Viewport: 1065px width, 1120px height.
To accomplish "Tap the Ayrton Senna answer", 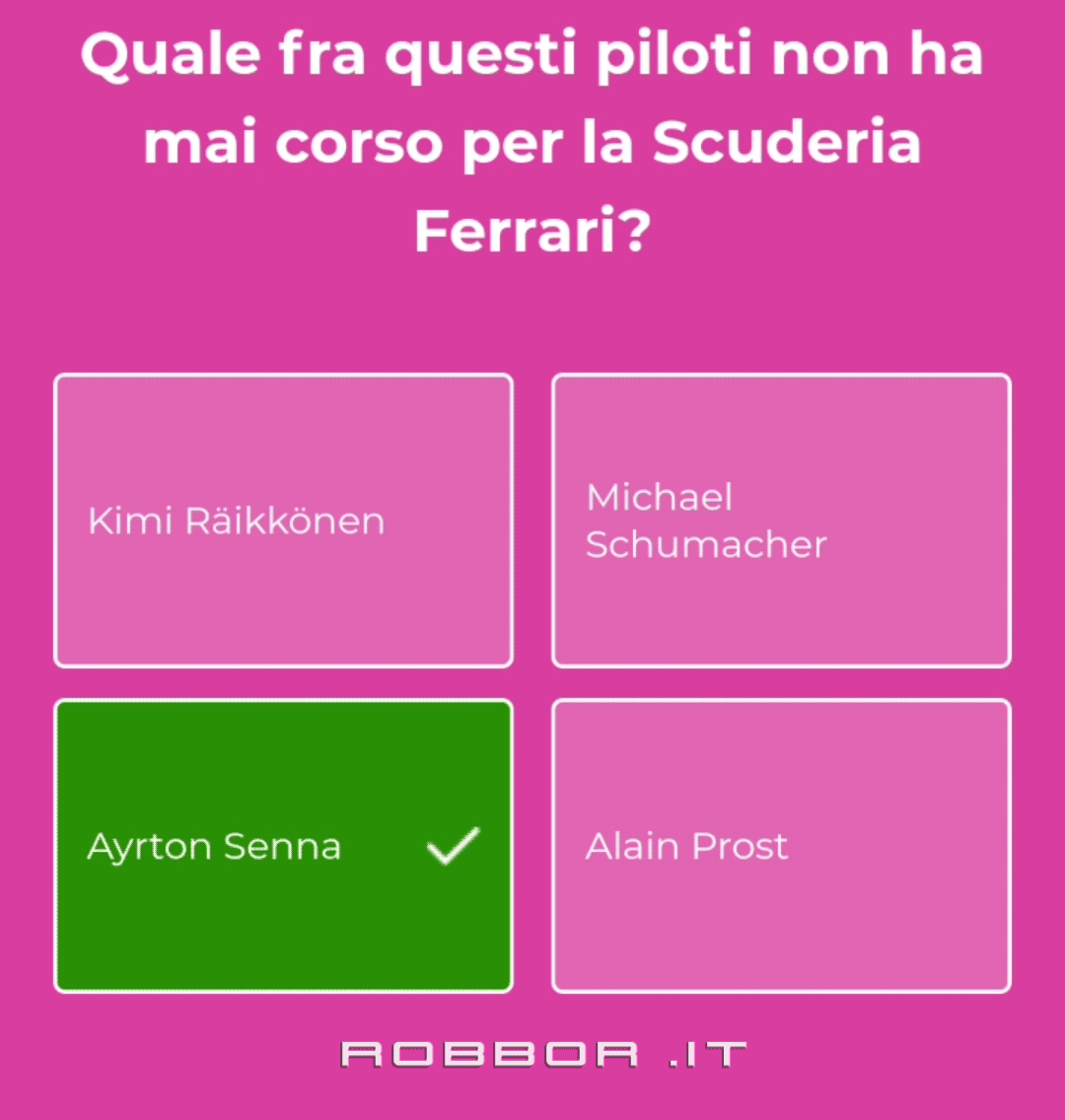I will click(283, 846).
